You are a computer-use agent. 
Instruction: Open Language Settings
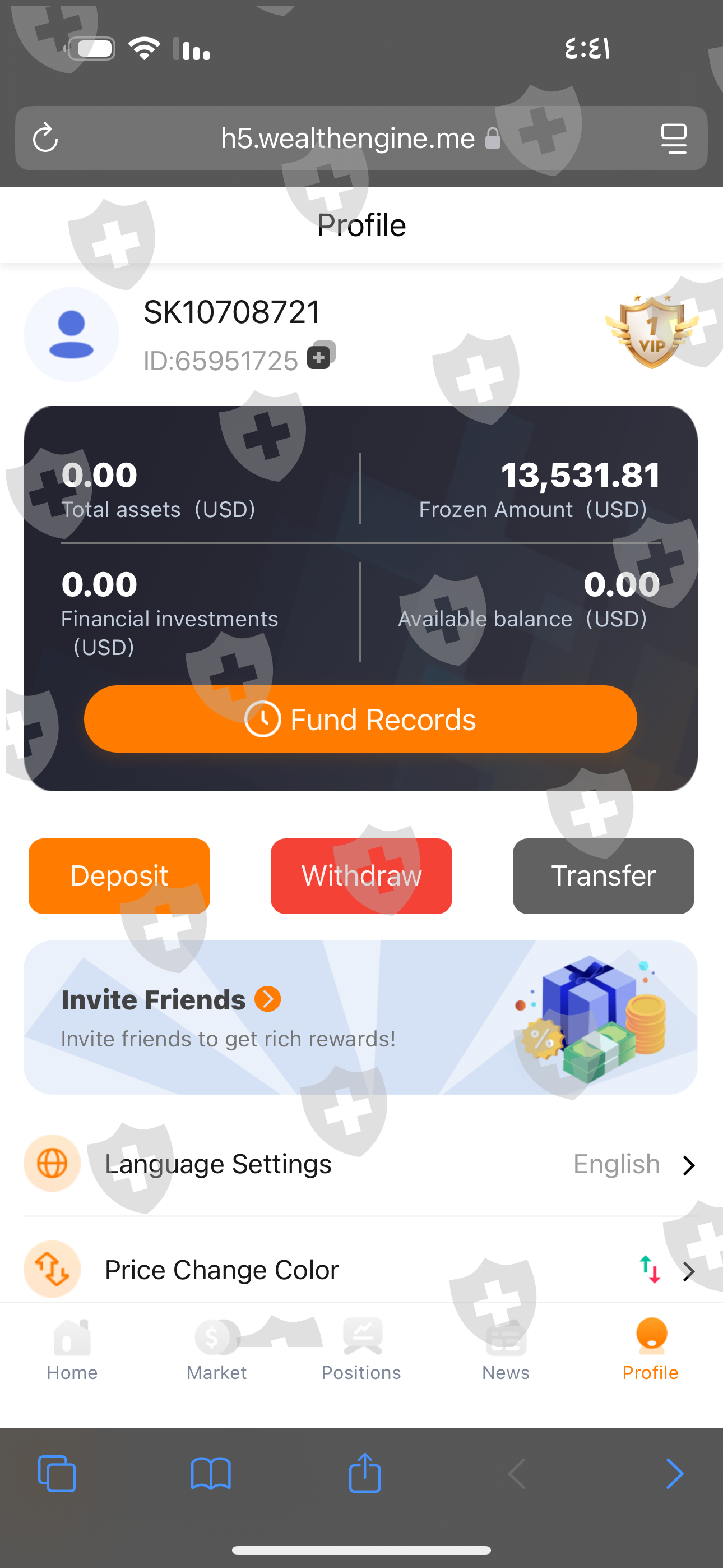click(x=360, y=1164)
